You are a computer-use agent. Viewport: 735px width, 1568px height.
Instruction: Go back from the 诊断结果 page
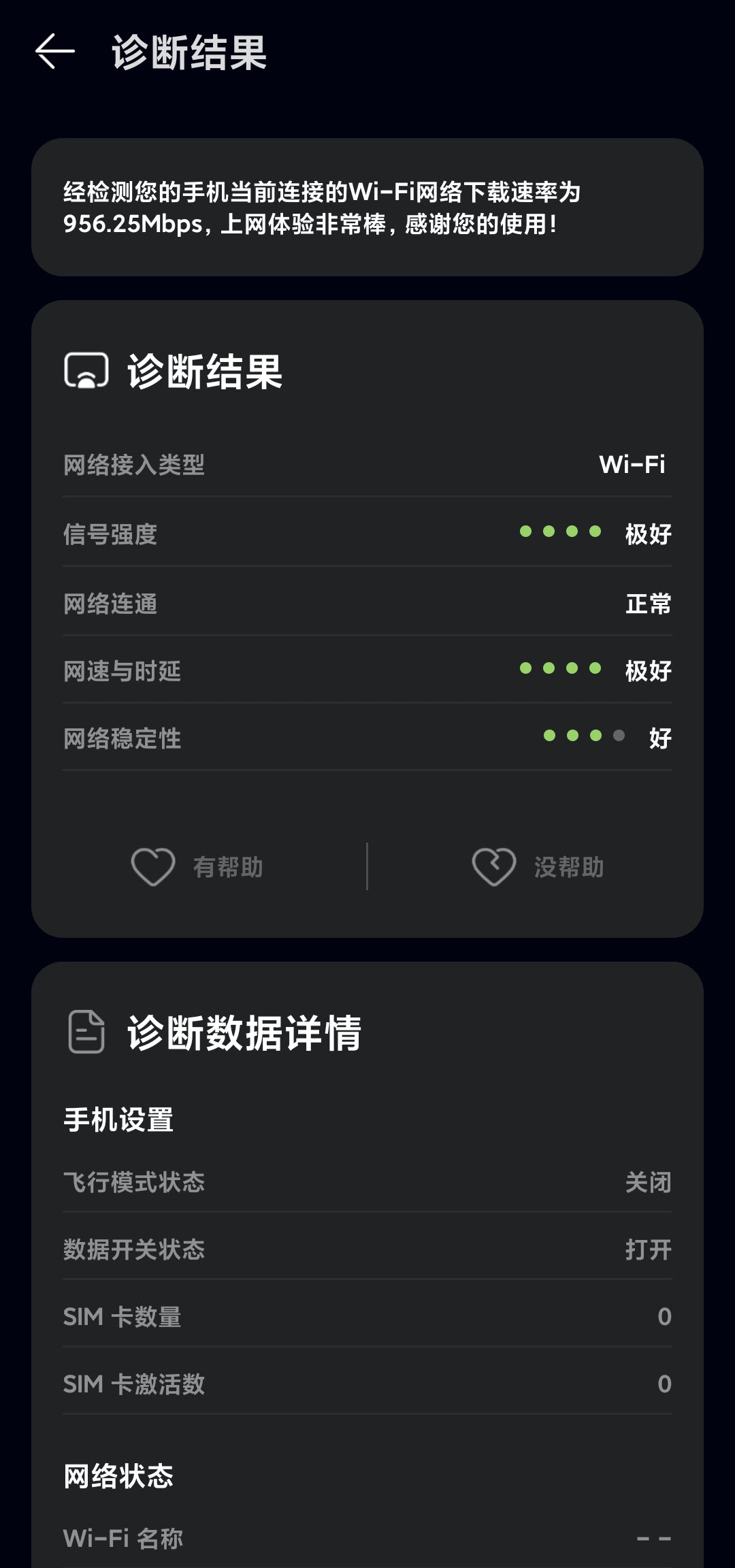(54, 52)
